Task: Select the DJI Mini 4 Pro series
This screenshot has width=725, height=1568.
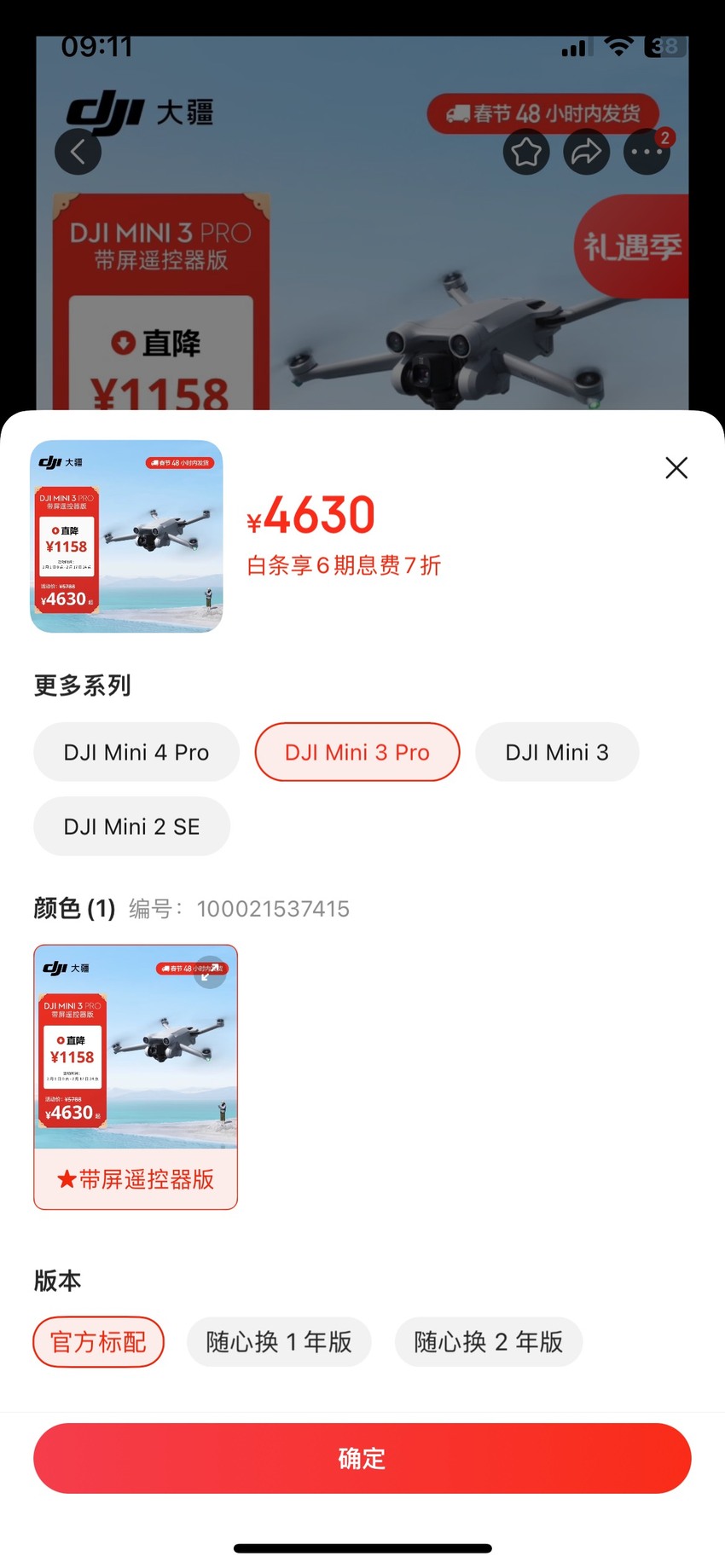Action: (x=136, y=752)
